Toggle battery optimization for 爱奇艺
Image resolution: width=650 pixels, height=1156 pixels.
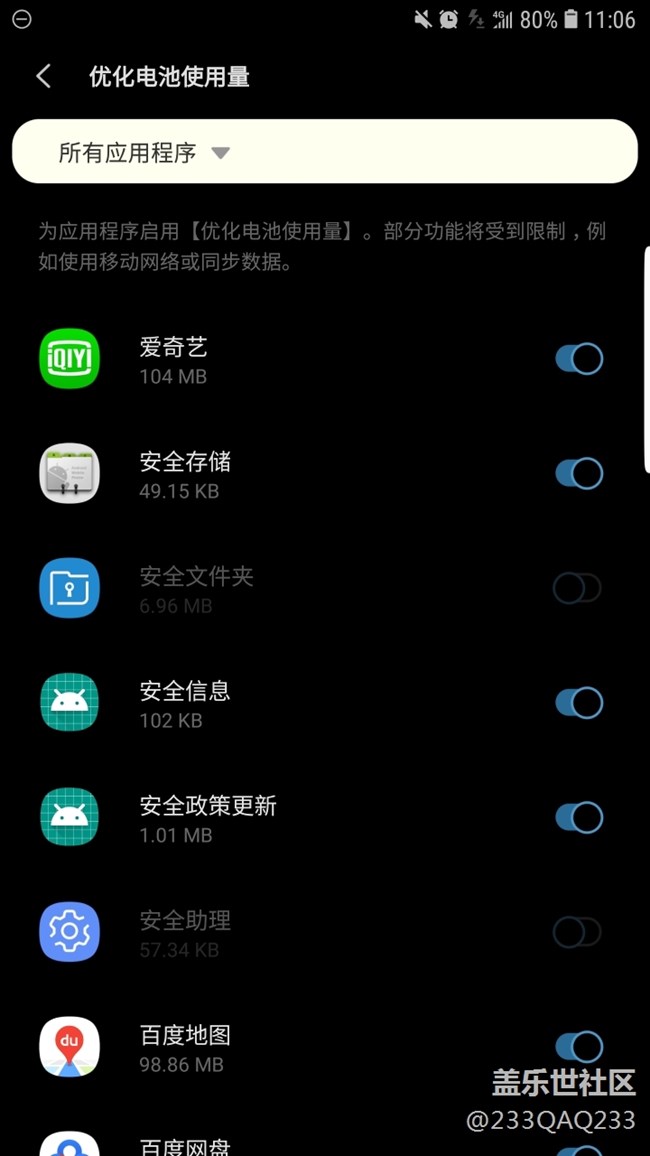(579, 359)
